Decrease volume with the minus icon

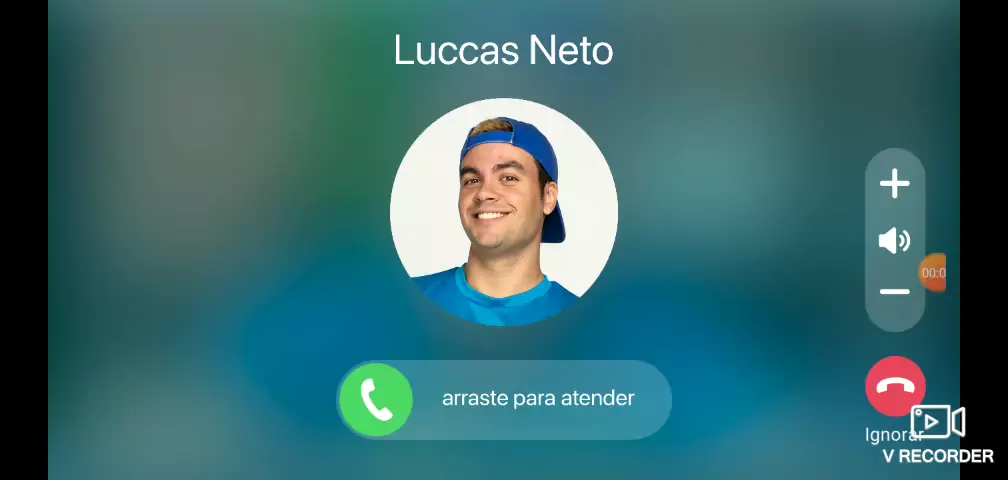click(894, 292)
